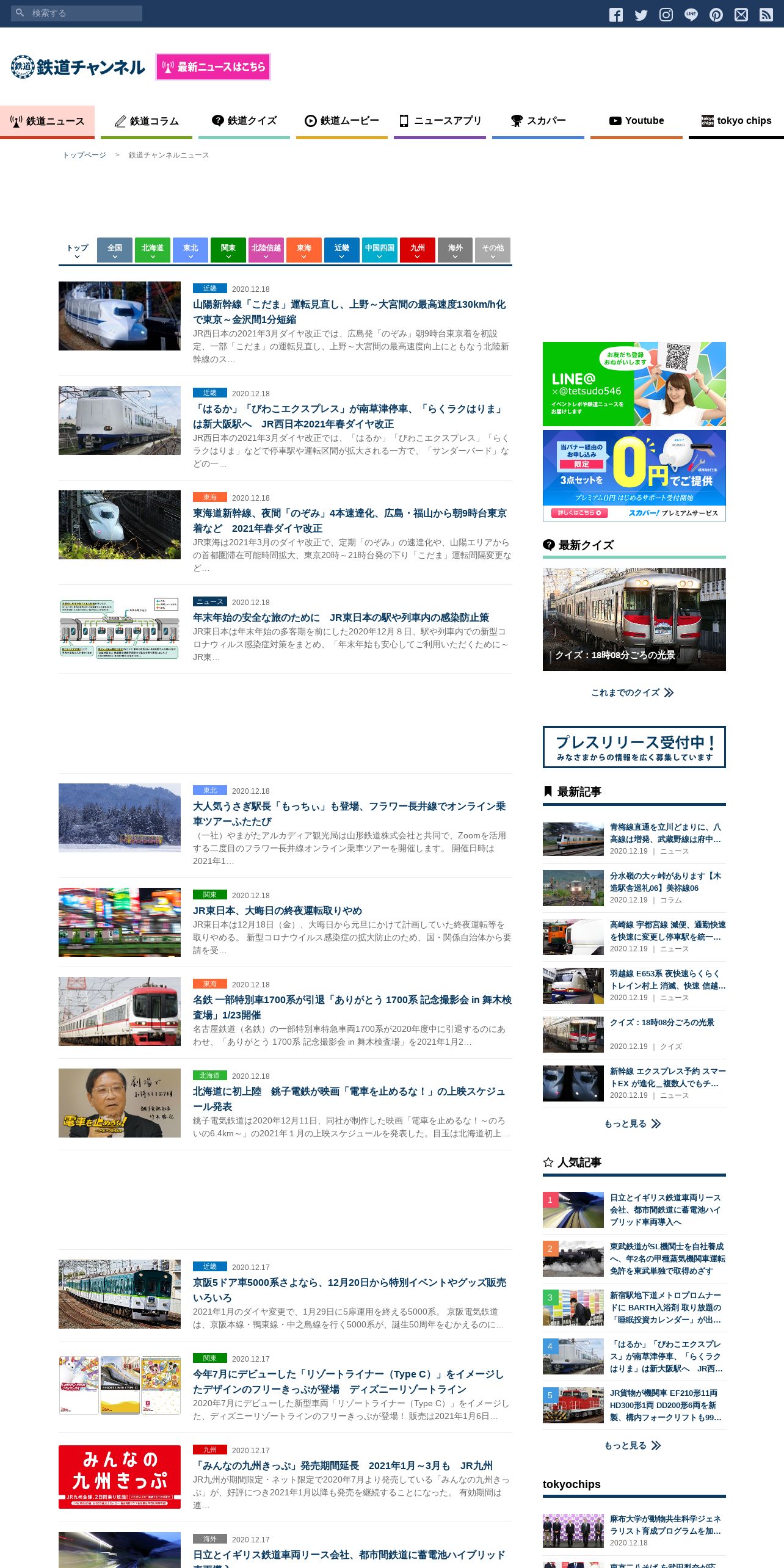784x1568 pixels.
Task: Tap the これまでのクイズ link
Action: pos(633,692)
